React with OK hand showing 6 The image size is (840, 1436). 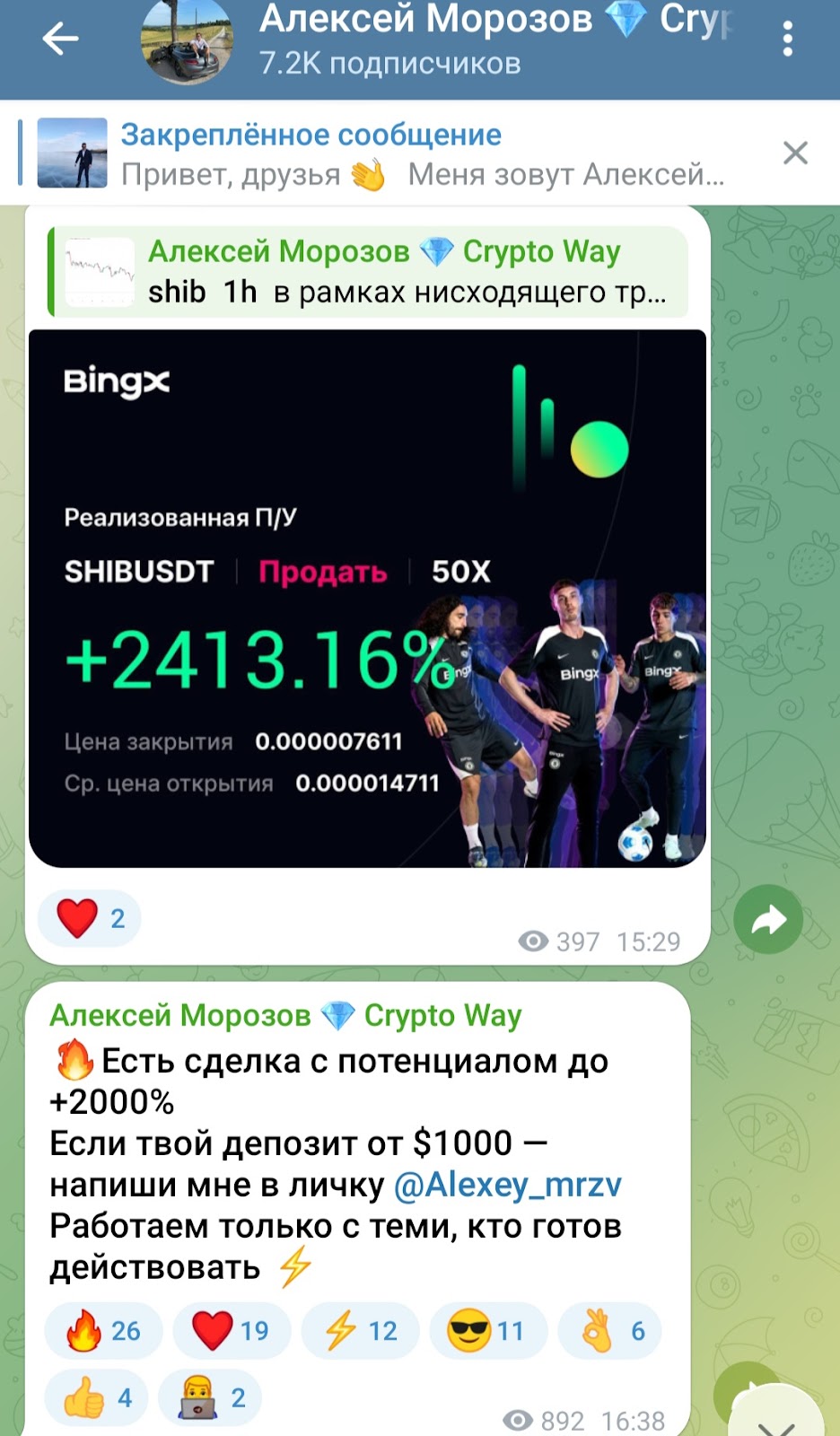(610, 1330)
